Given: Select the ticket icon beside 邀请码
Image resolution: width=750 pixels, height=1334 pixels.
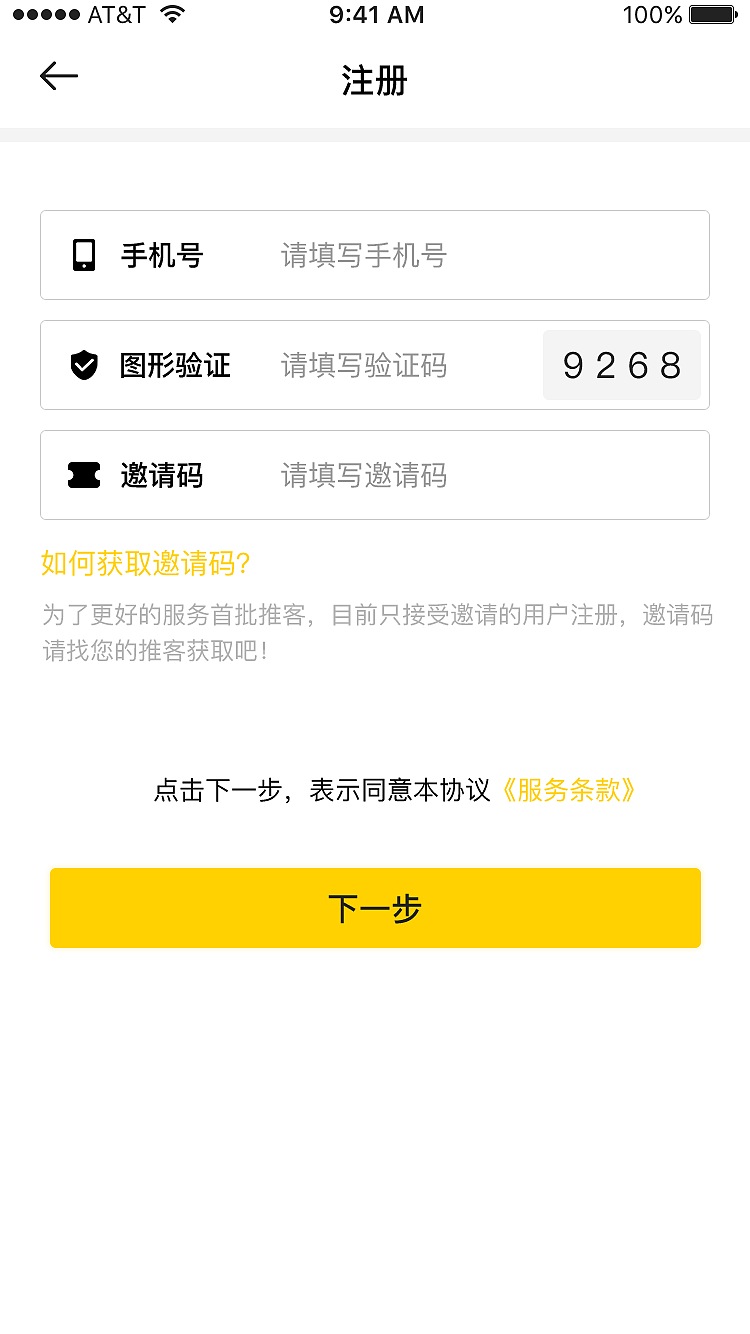Looking at the screenshot, I should pos(84,475).
